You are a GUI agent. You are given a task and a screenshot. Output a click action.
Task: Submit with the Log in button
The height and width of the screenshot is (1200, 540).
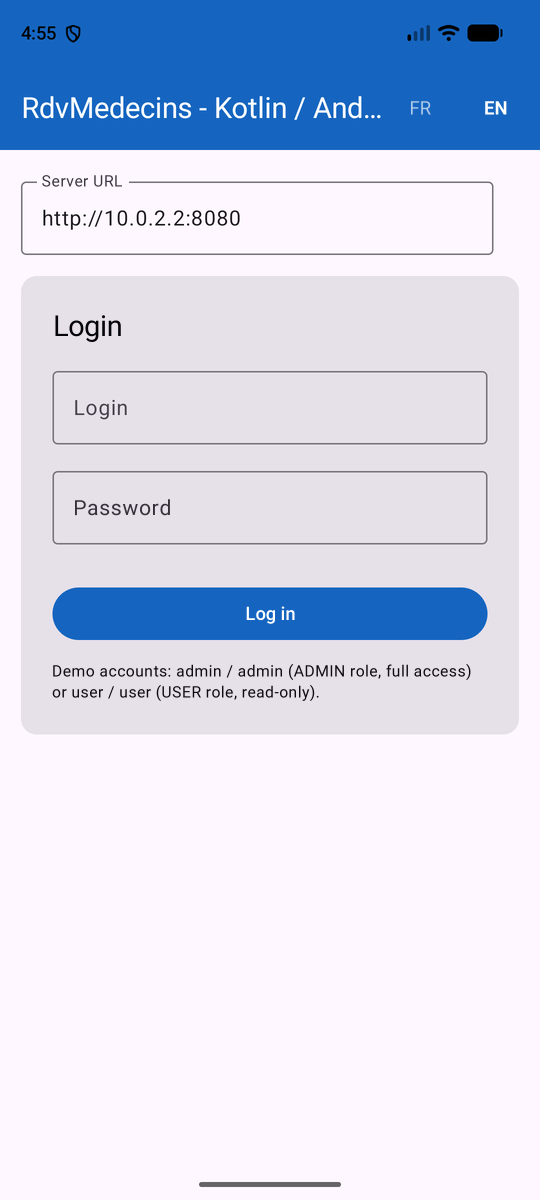tap(270, 614)
